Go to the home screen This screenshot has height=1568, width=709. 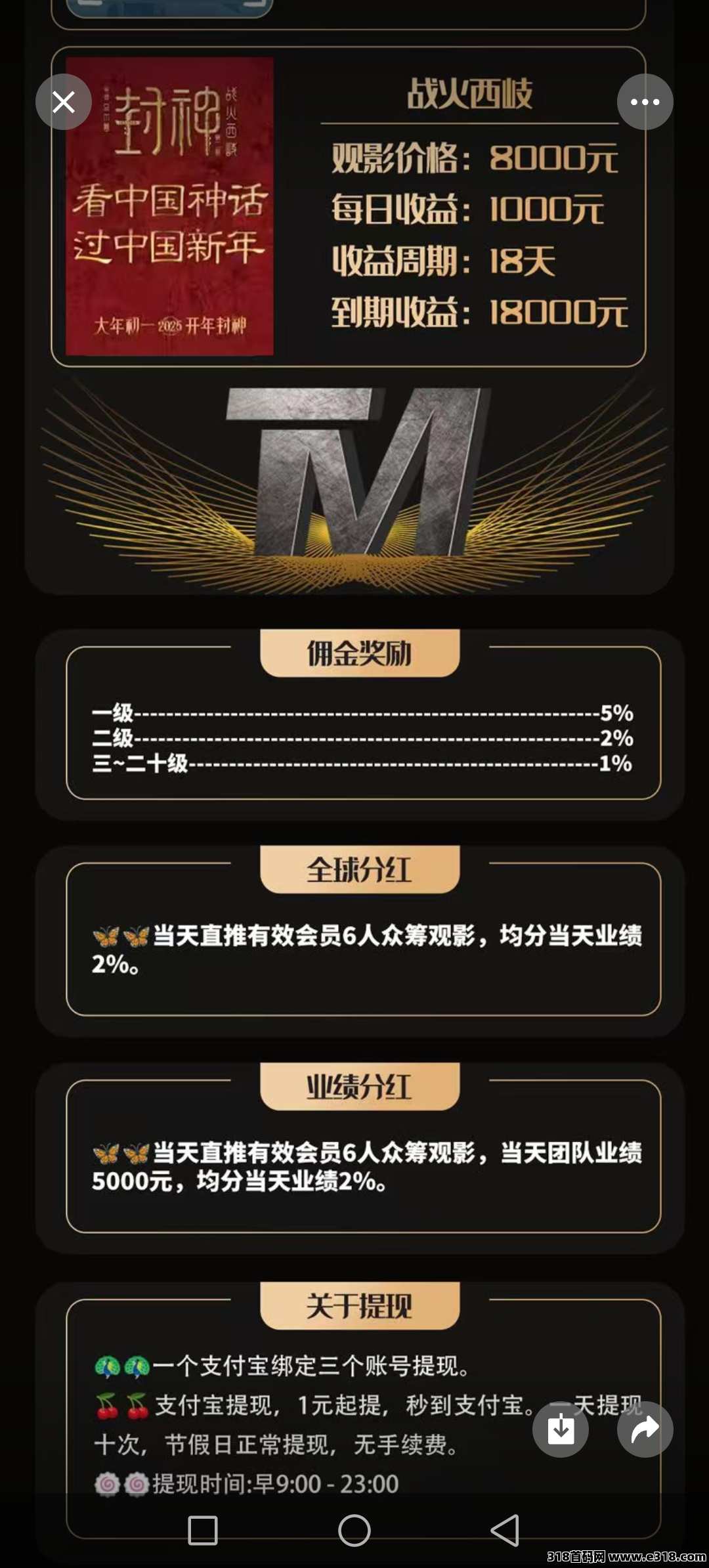point(354,1531)
